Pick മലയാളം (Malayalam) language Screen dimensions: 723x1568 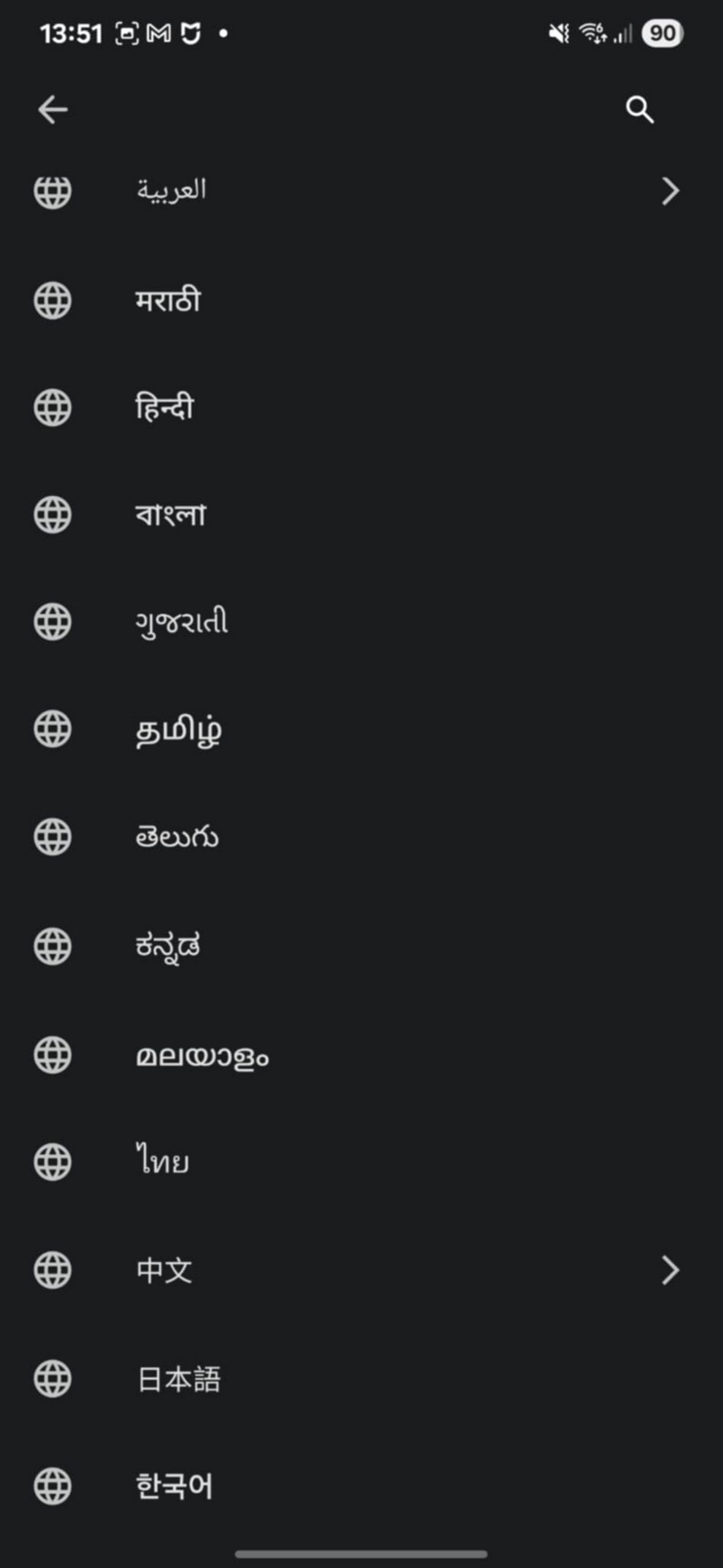(x=361, y=1055)
